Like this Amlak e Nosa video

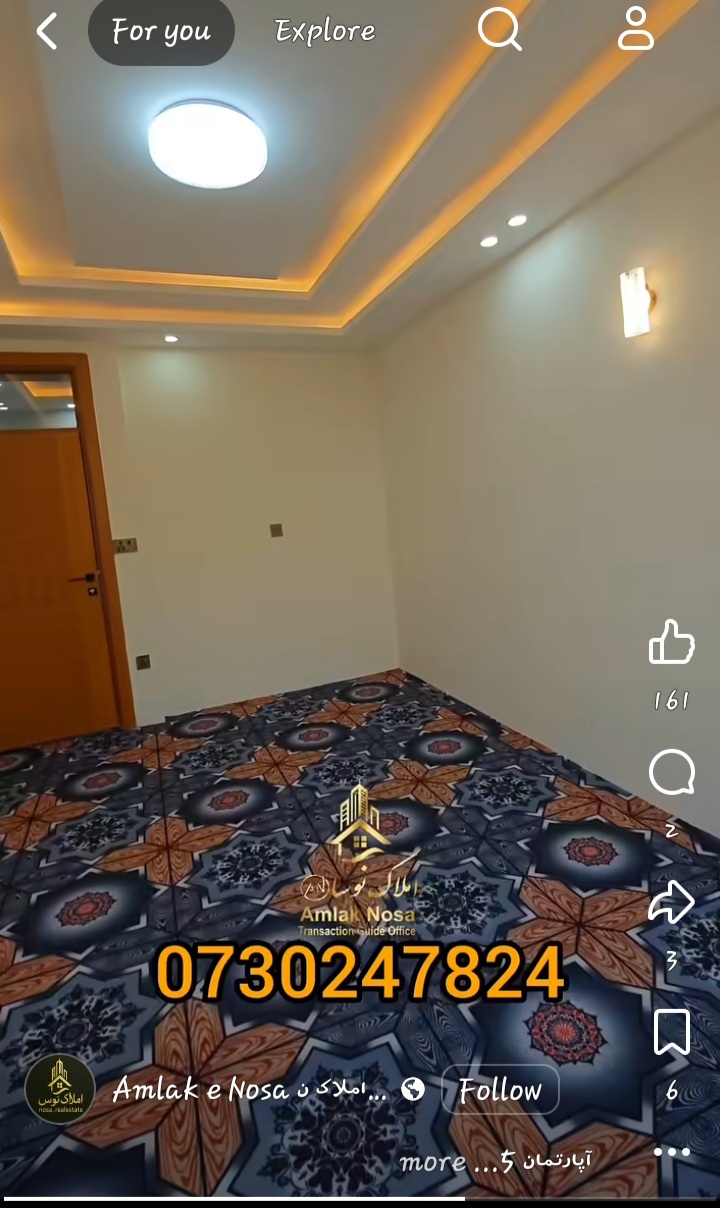point(671,642)
